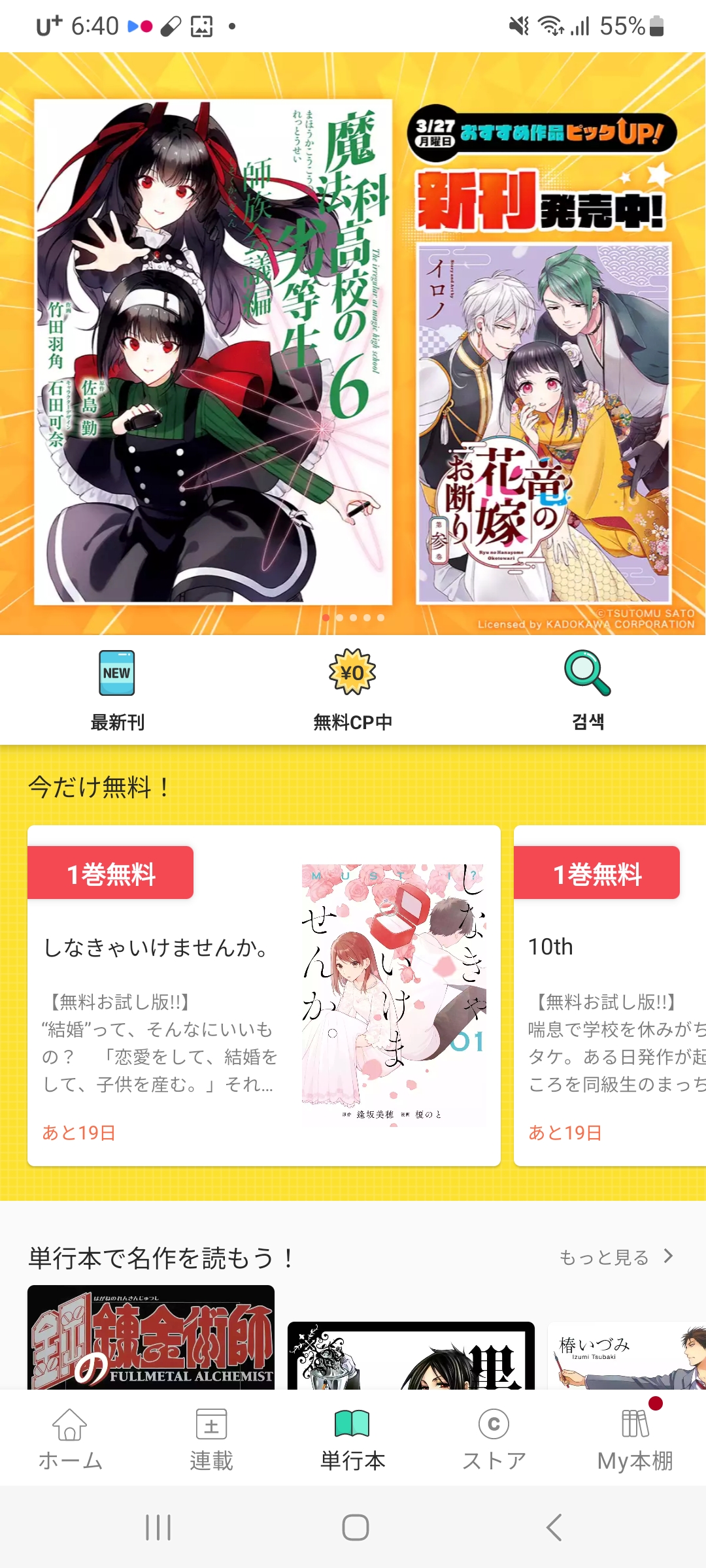Open the Fullmetal Alchemist manga cover
This screenshot has height=1568, width=706.
tap(151, 1337)
